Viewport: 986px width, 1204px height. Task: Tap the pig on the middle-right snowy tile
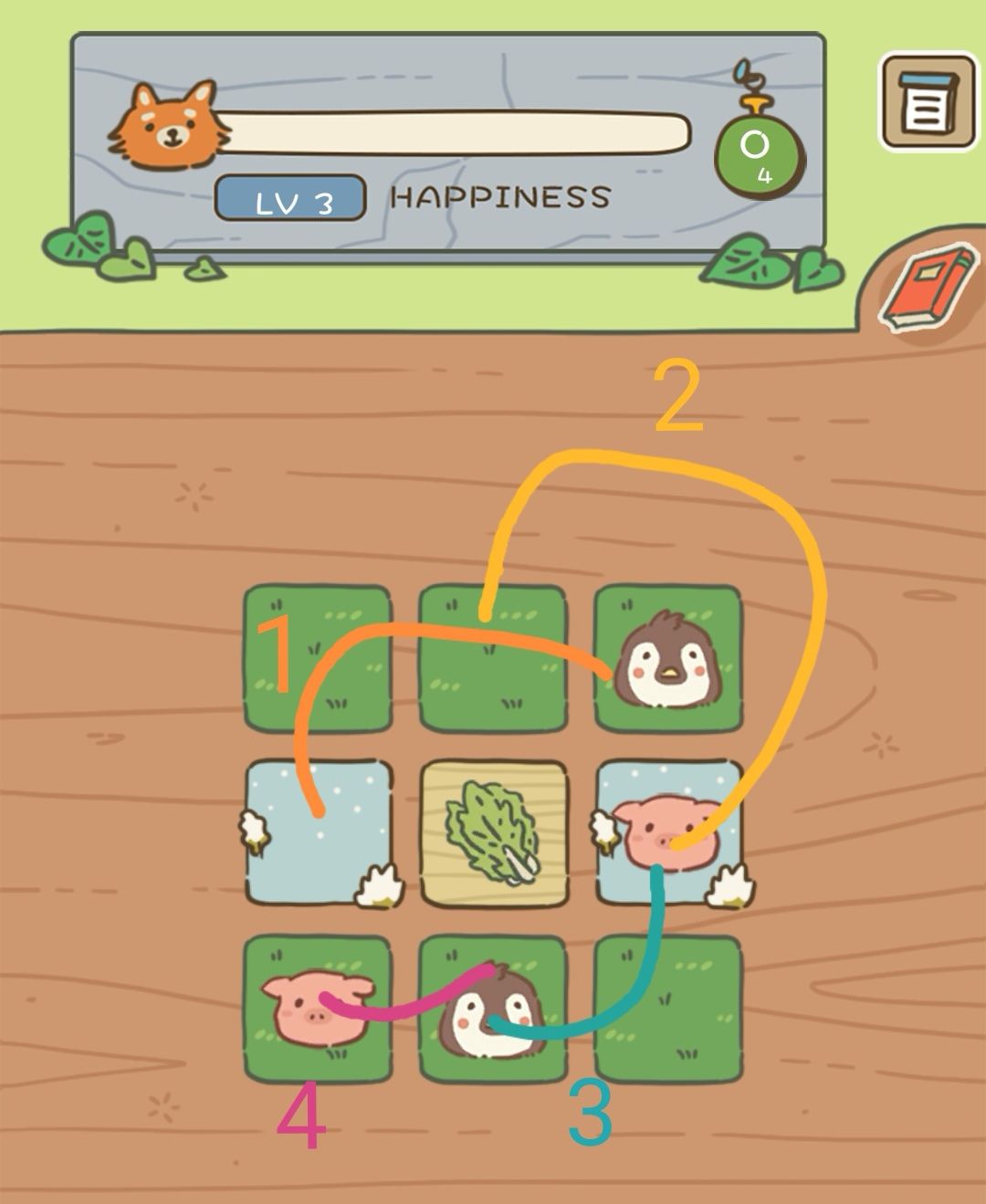(665, 833)
